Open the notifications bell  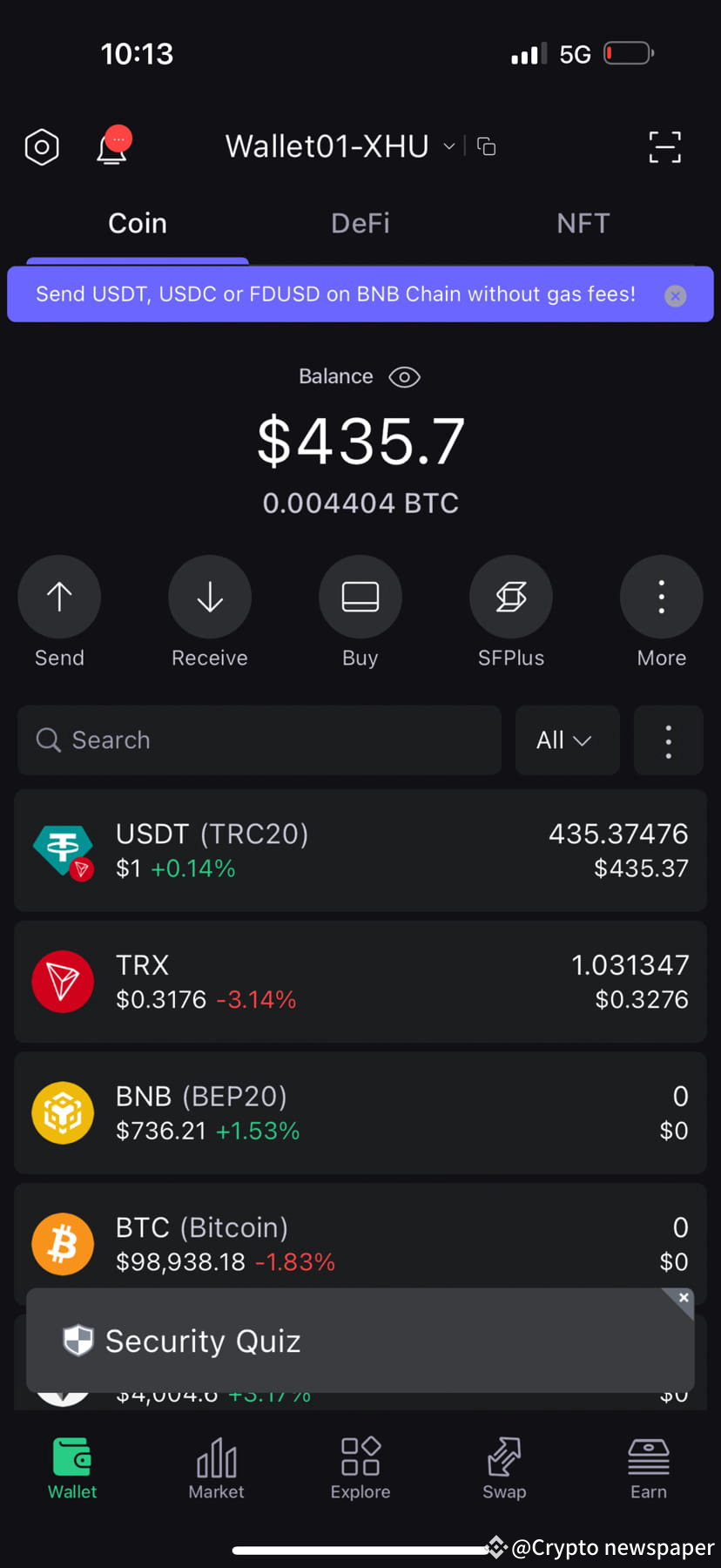113,146
